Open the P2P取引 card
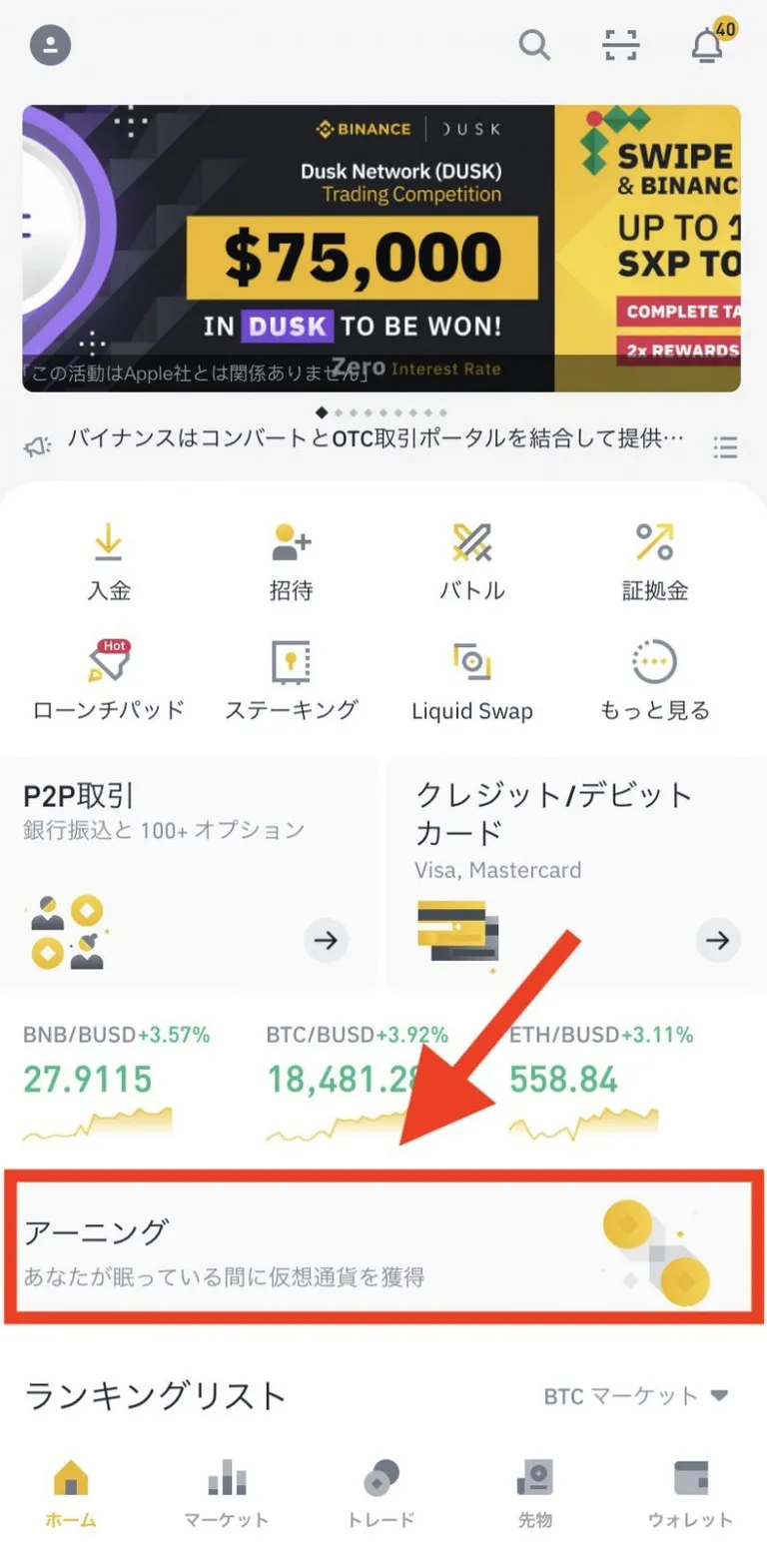This screenshot has height=1568, width=767. click(x=189, y=874)
